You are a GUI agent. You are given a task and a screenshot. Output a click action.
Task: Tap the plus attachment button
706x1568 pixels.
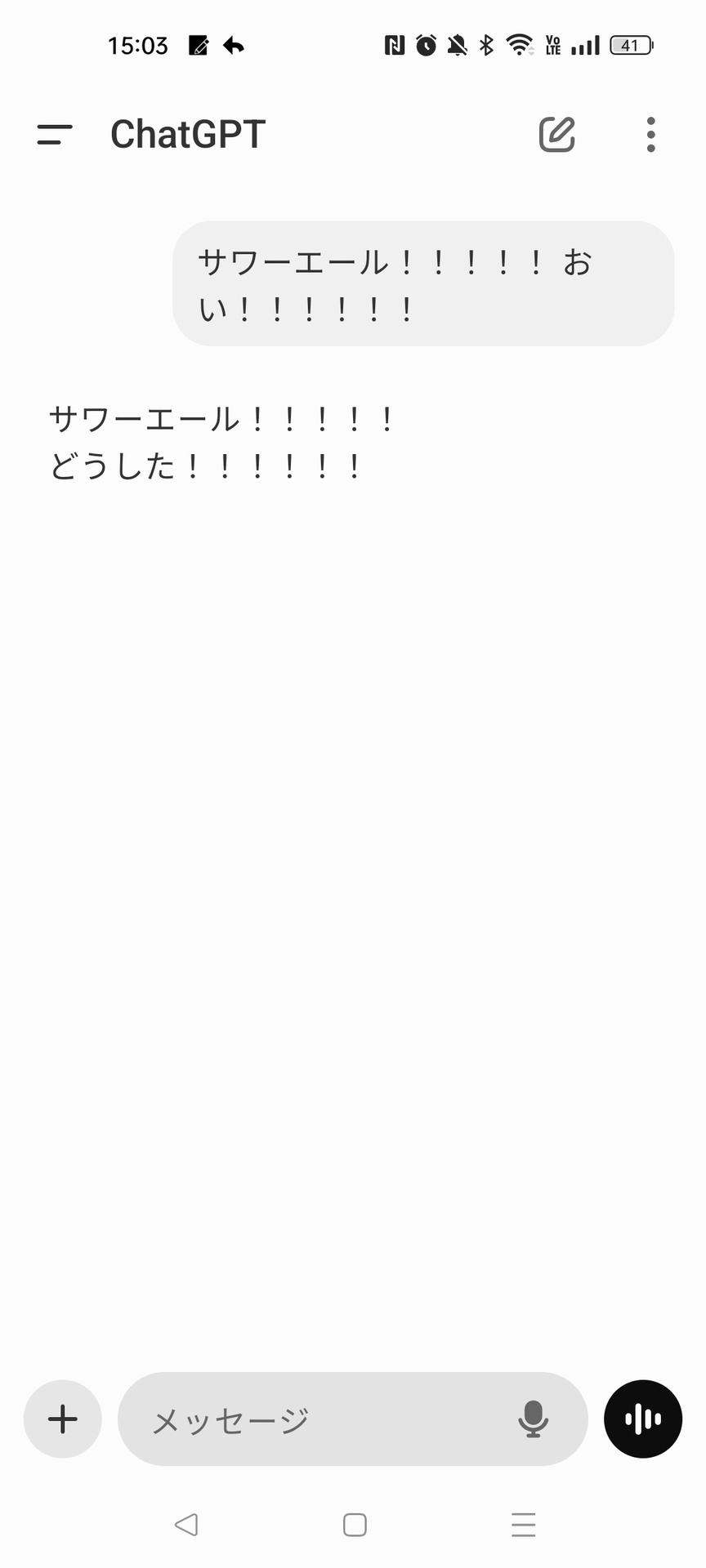click(63, 1419)
